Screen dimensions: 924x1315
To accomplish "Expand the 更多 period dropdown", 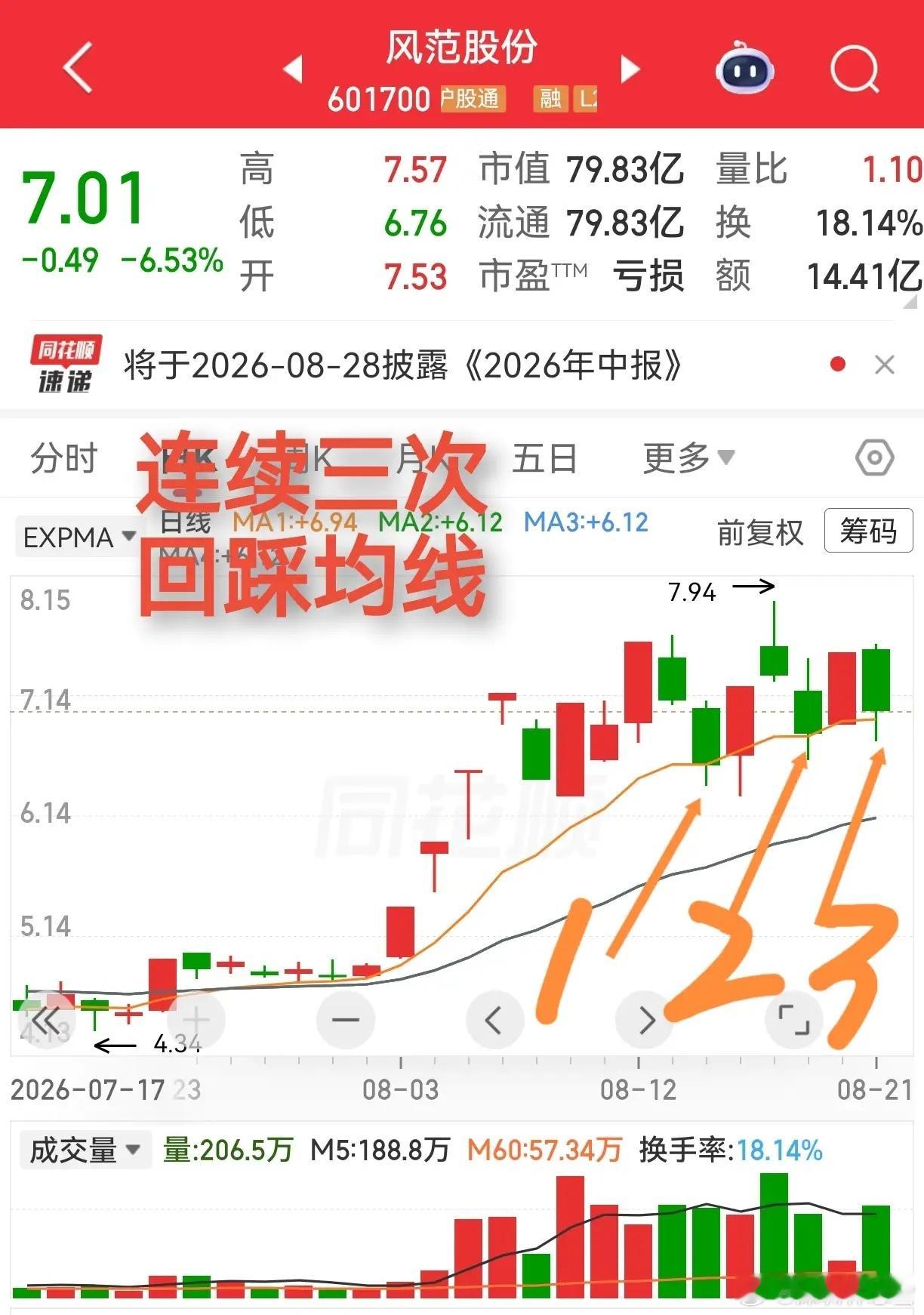I will point(688,458).
